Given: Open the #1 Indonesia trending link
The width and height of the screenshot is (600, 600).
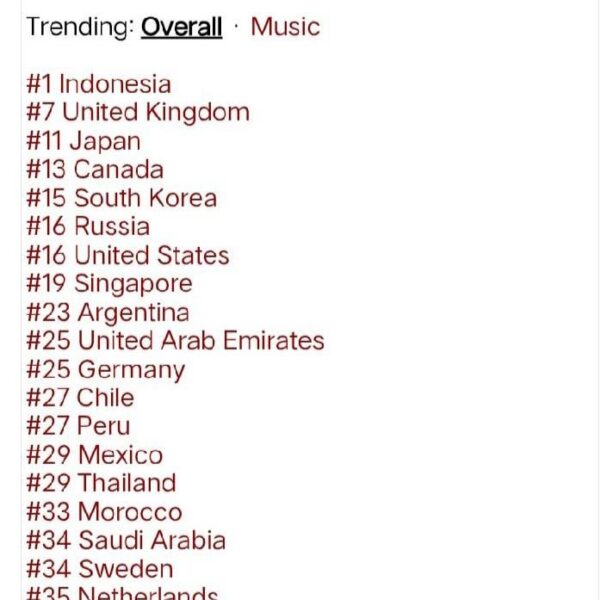Looking at the screenshot, I should pos(98,84).
